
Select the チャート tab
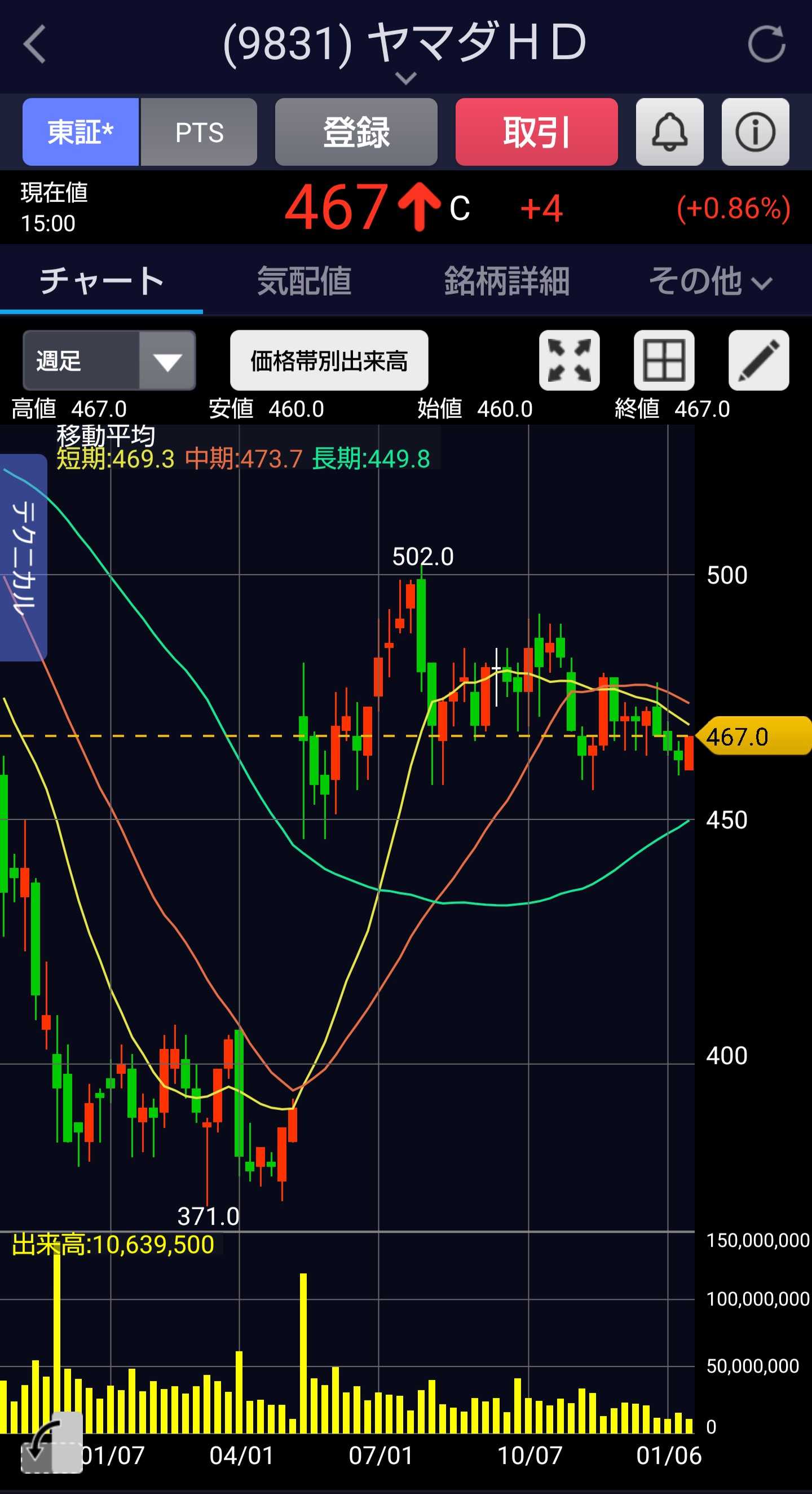(101, 281)
